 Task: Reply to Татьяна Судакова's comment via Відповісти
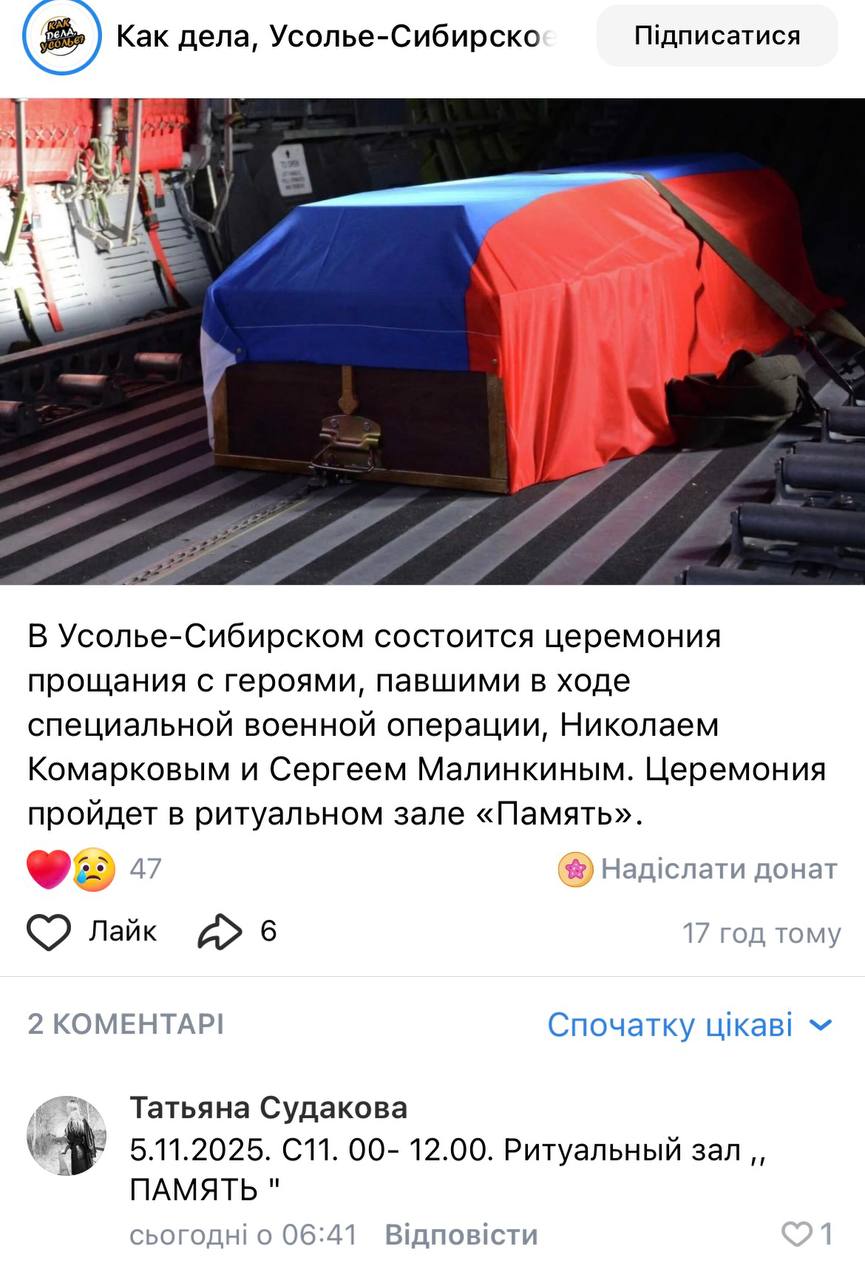[x=461, y=1235]
